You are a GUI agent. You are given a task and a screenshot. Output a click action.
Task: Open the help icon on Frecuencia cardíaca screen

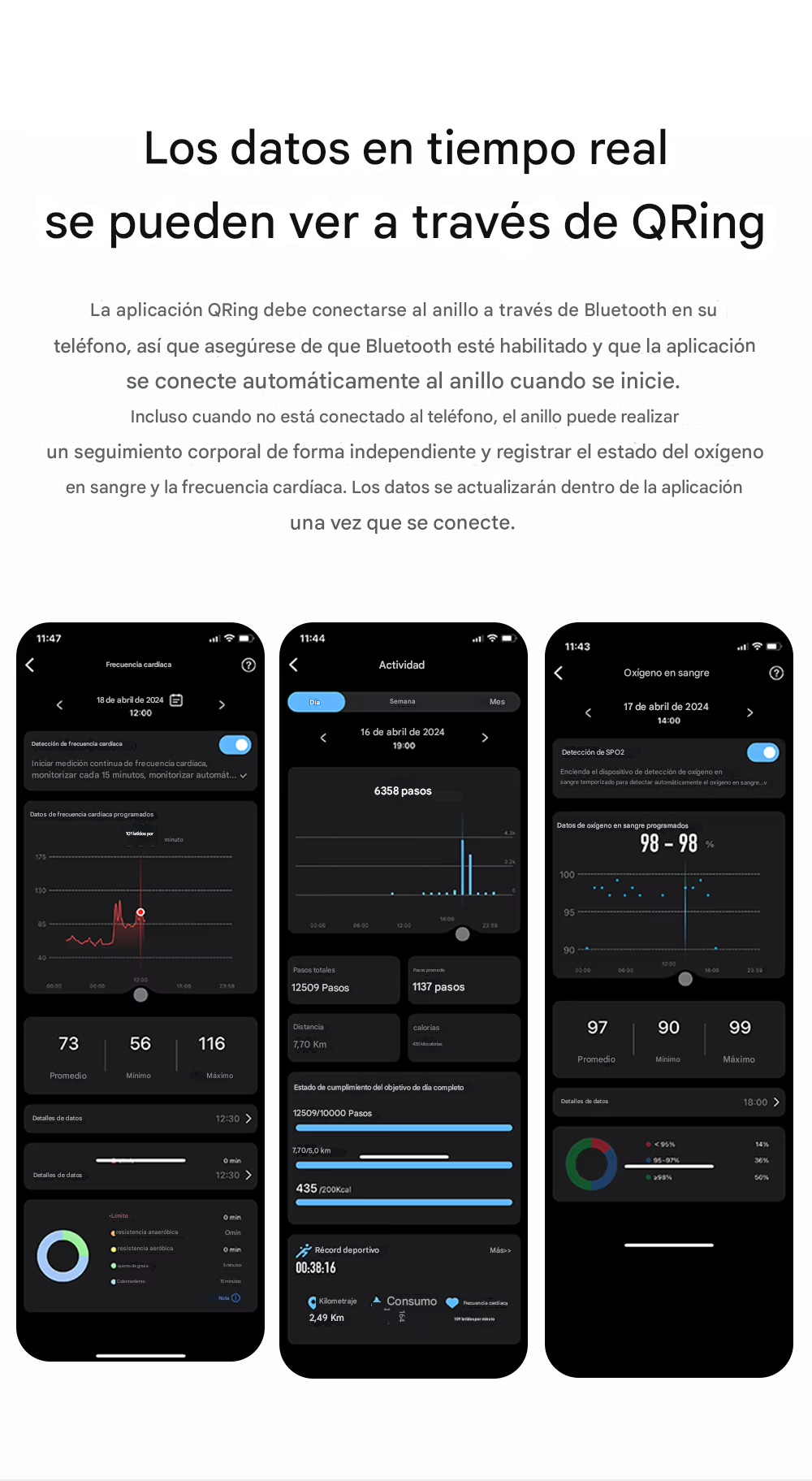coord(249,665)
